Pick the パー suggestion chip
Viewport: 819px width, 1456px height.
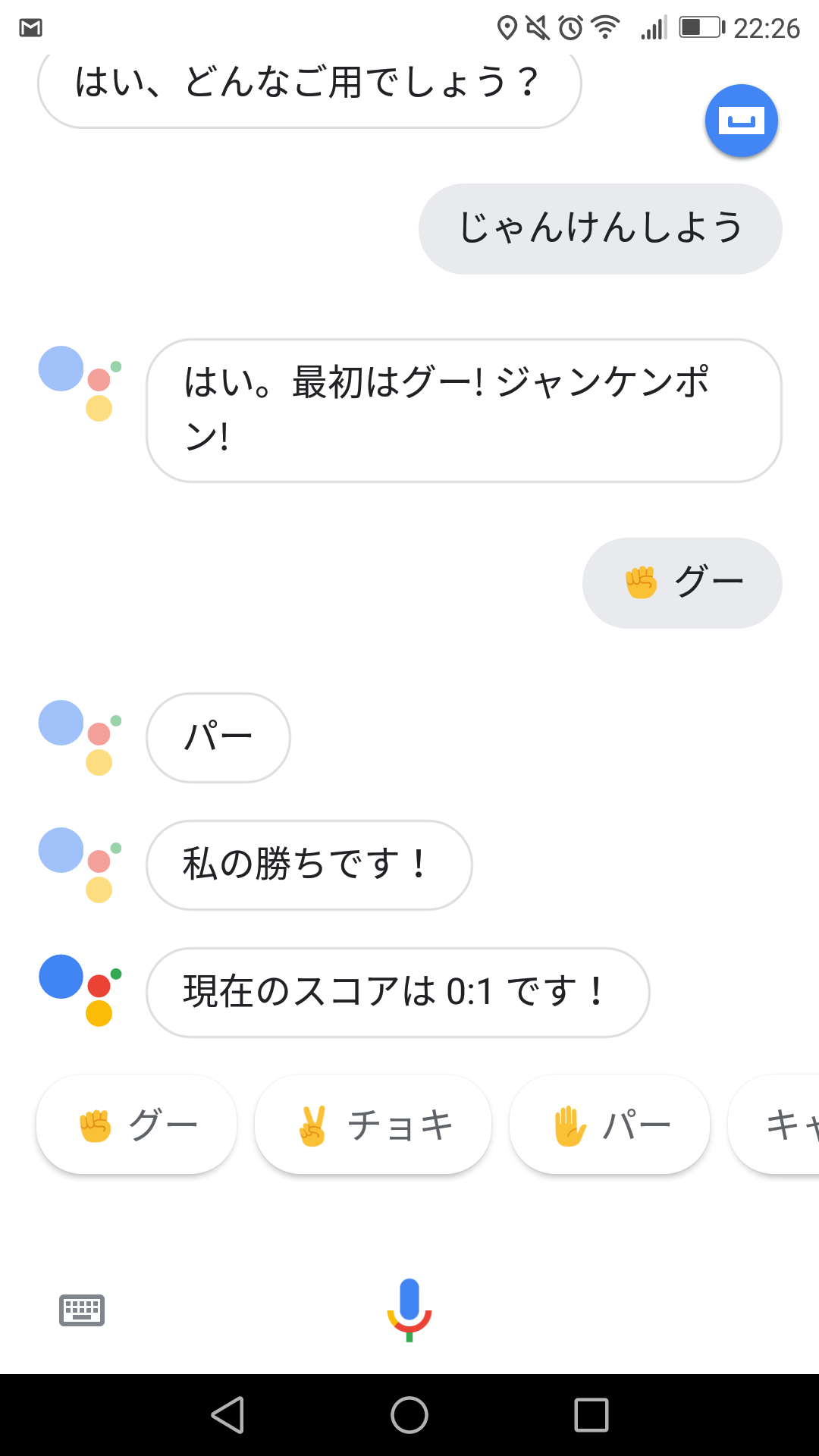tap(610, 1125)
